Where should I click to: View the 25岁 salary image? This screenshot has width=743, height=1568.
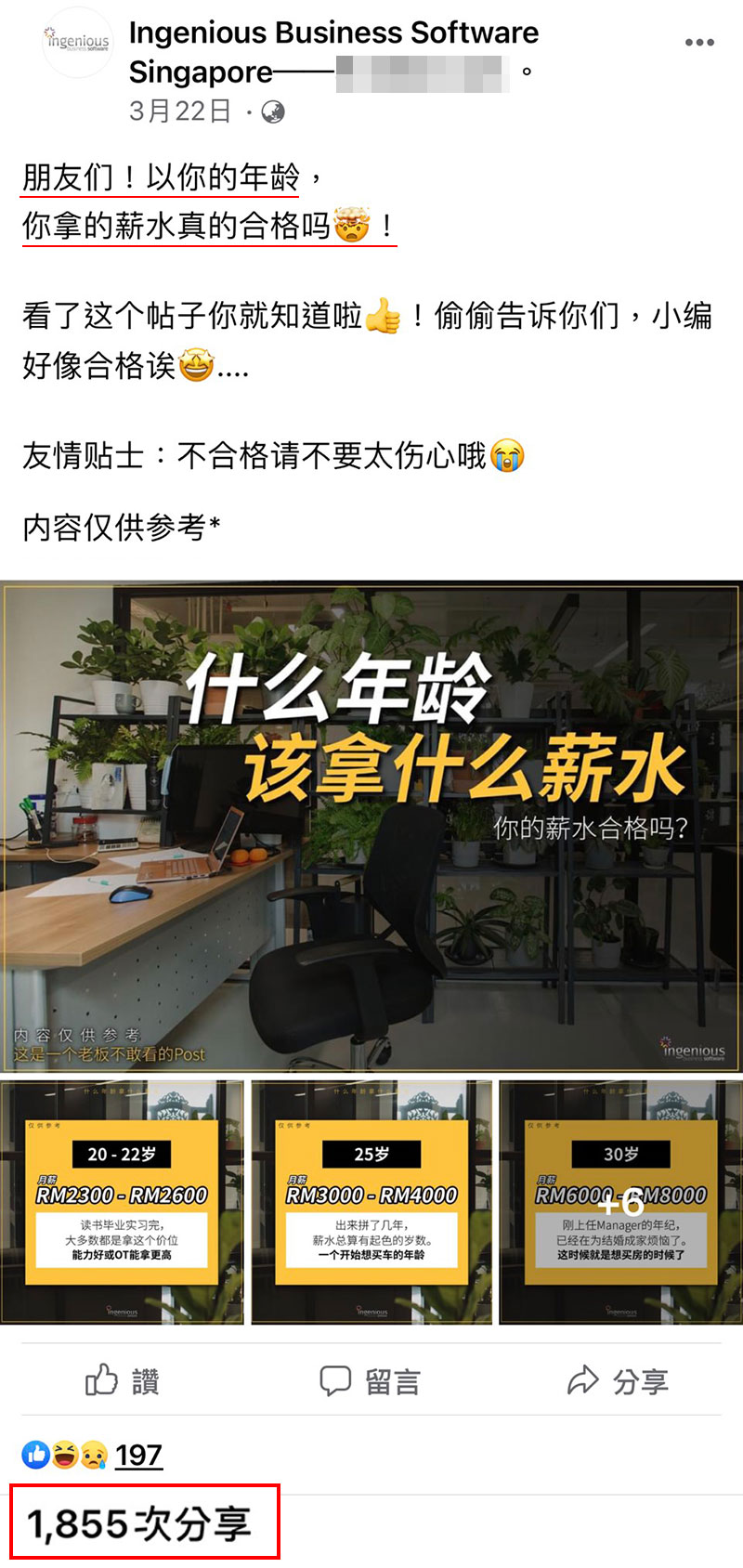pos(371,1202)
